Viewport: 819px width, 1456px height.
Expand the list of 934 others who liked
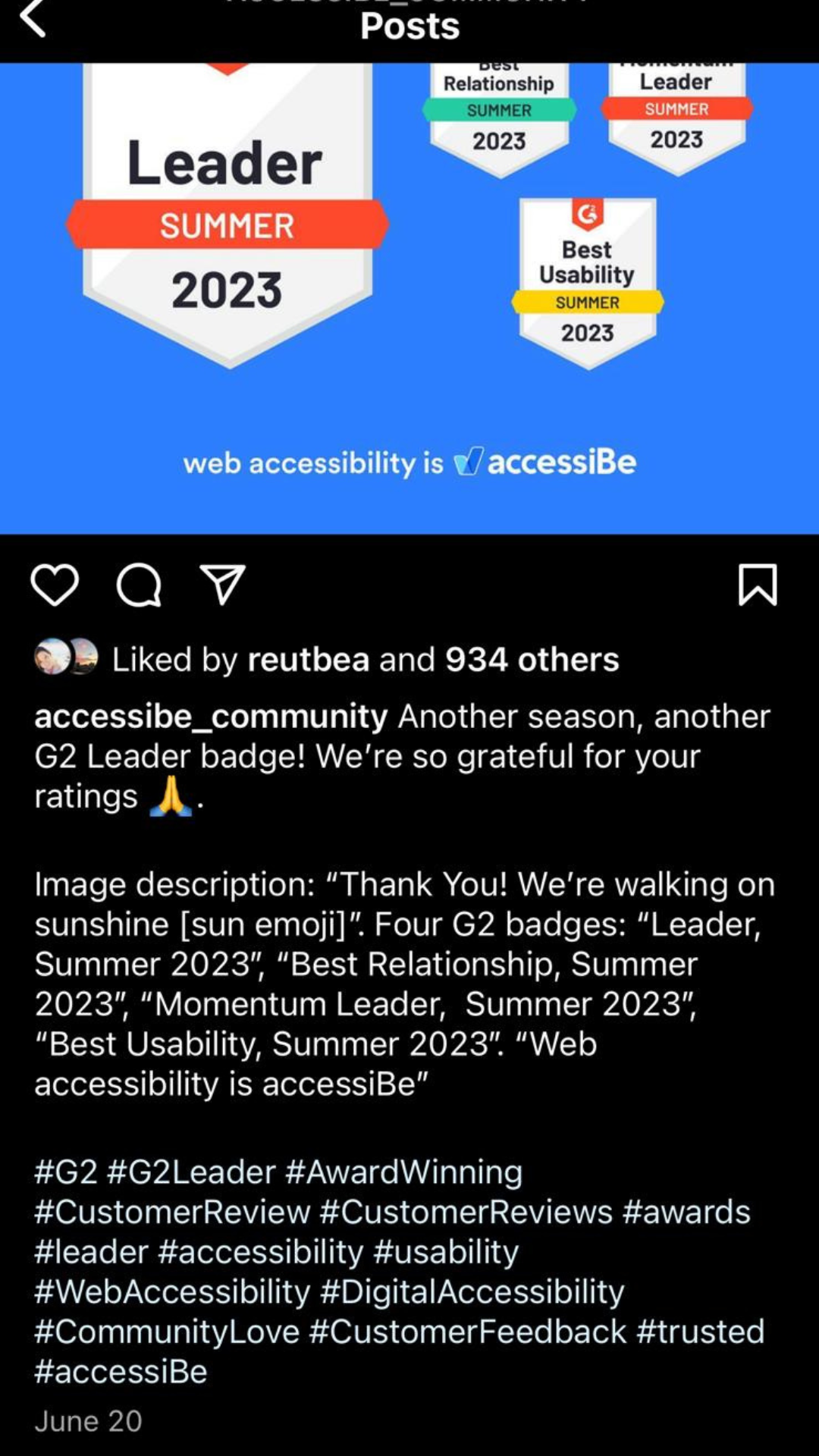coord(531,658)
